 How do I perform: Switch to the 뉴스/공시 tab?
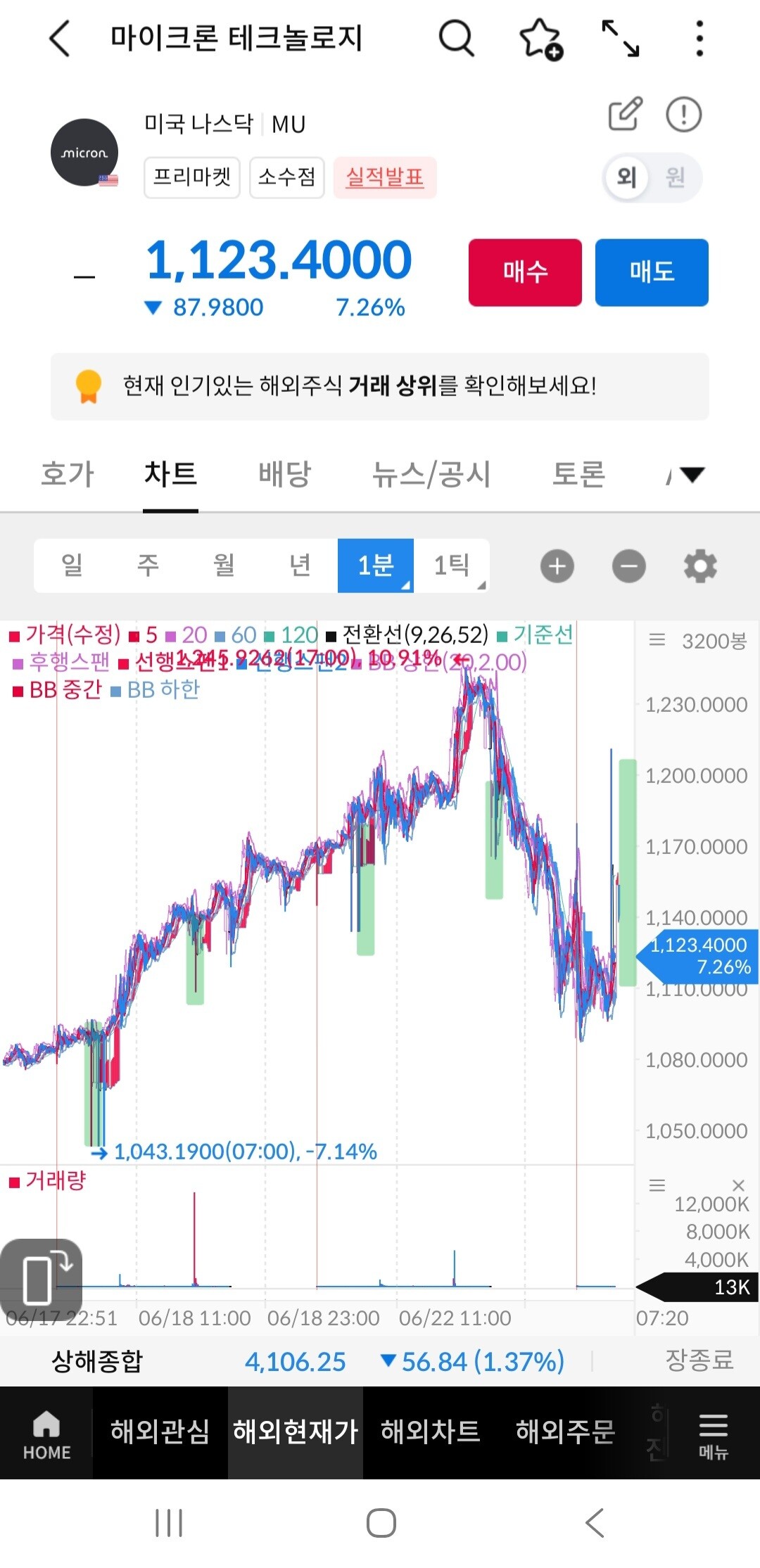[x=431, y=474]
